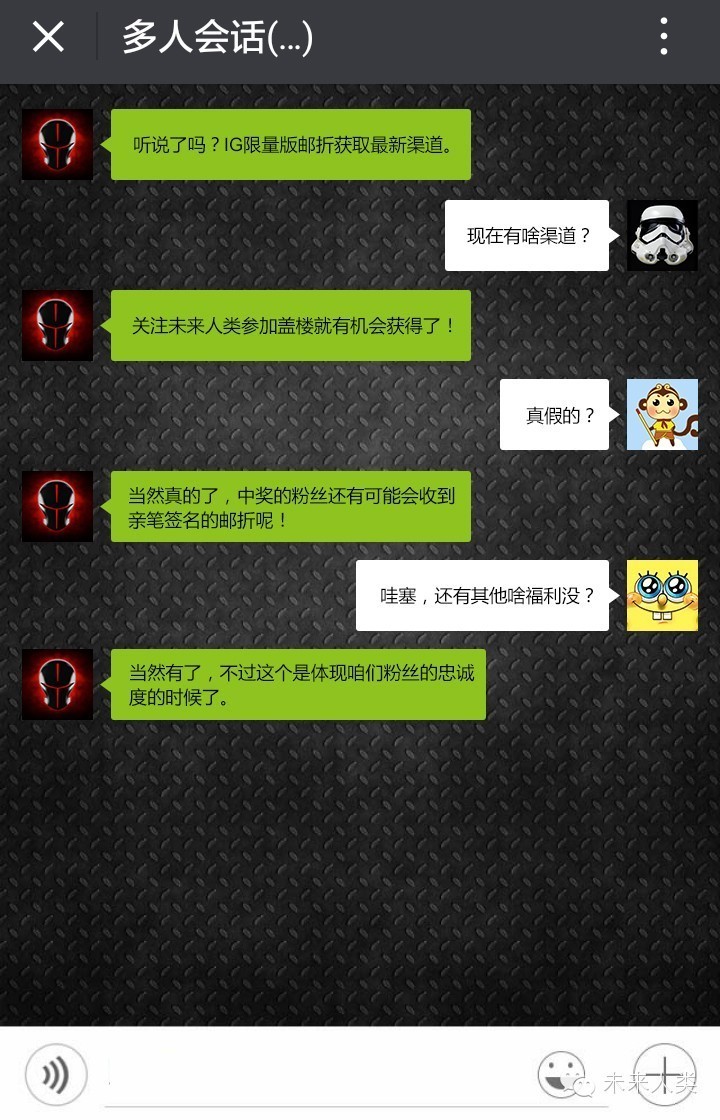Open the three-dot overflow menu
The width and height of the screenshot is (720, 1120).
663,37
